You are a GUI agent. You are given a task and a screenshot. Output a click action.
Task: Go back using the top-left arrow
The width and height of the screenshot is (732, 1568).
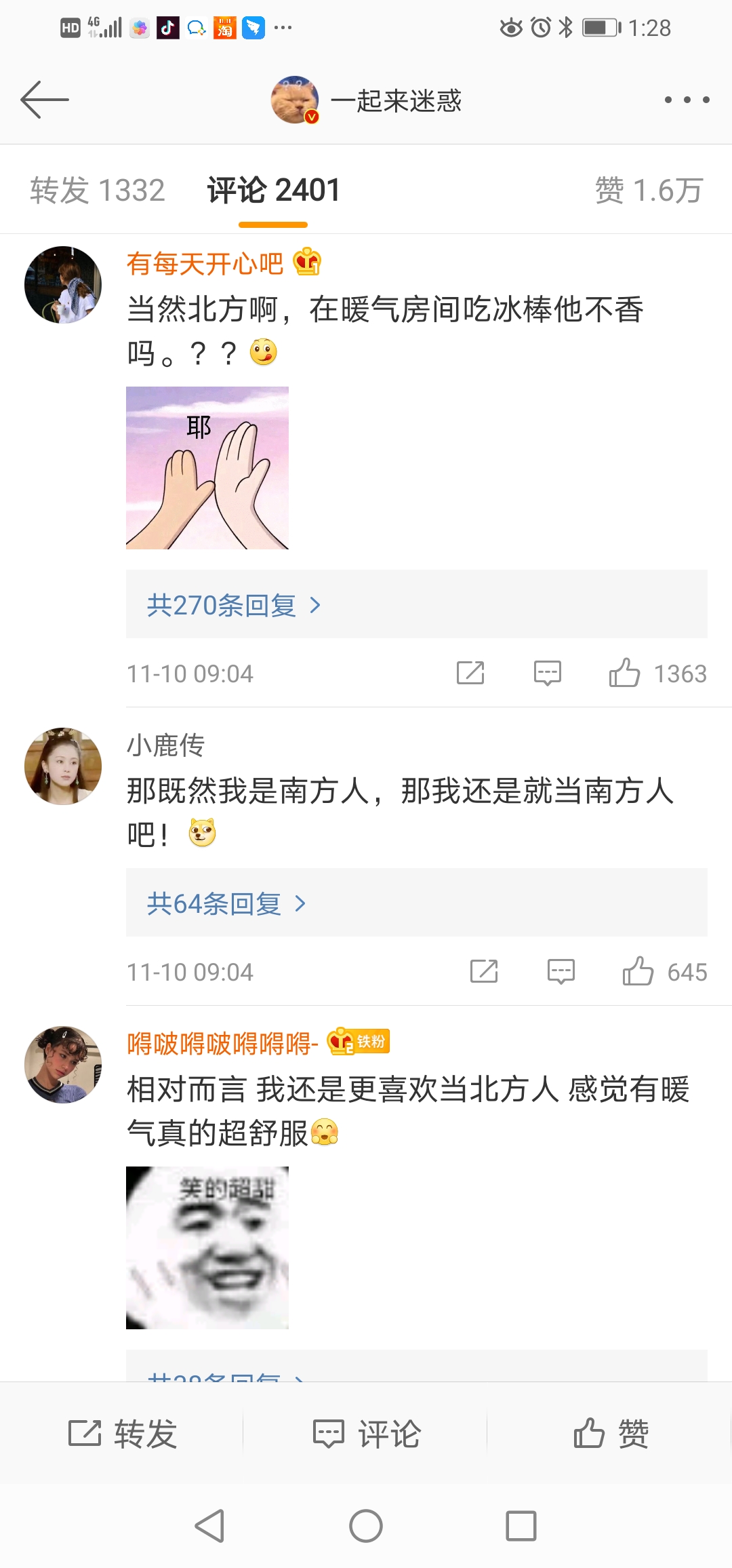tap(45, 100)
